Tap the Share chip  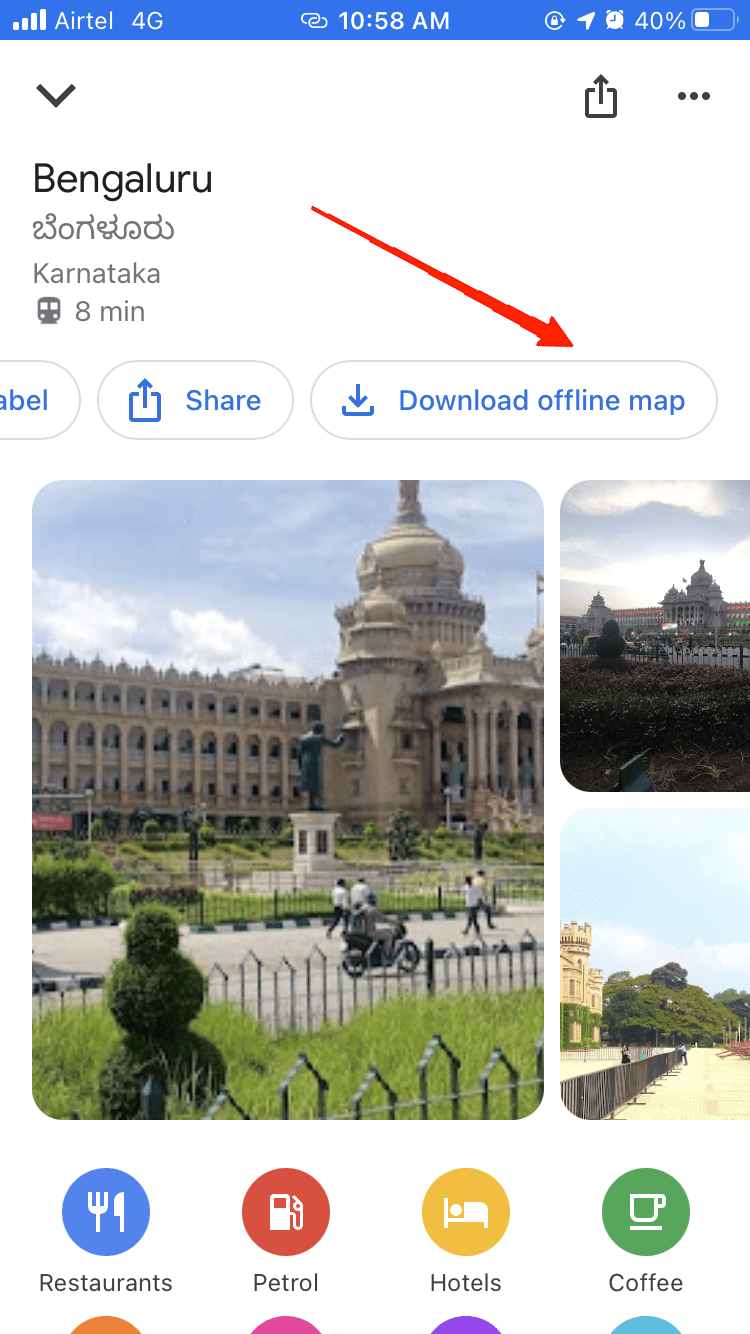point(195,400)
